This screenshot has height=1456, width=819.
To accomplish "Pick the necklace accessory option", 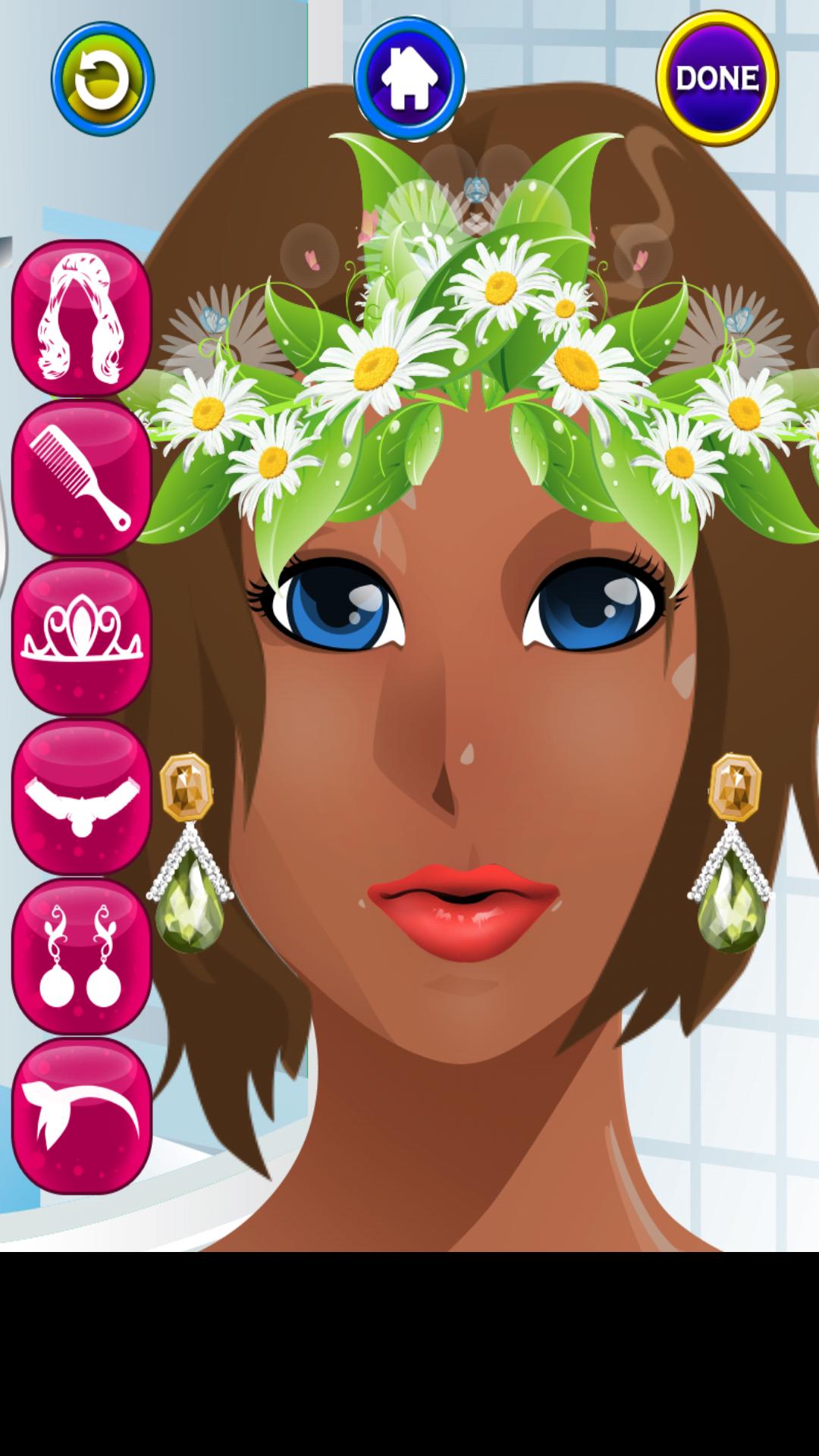I will coord(82,796).
